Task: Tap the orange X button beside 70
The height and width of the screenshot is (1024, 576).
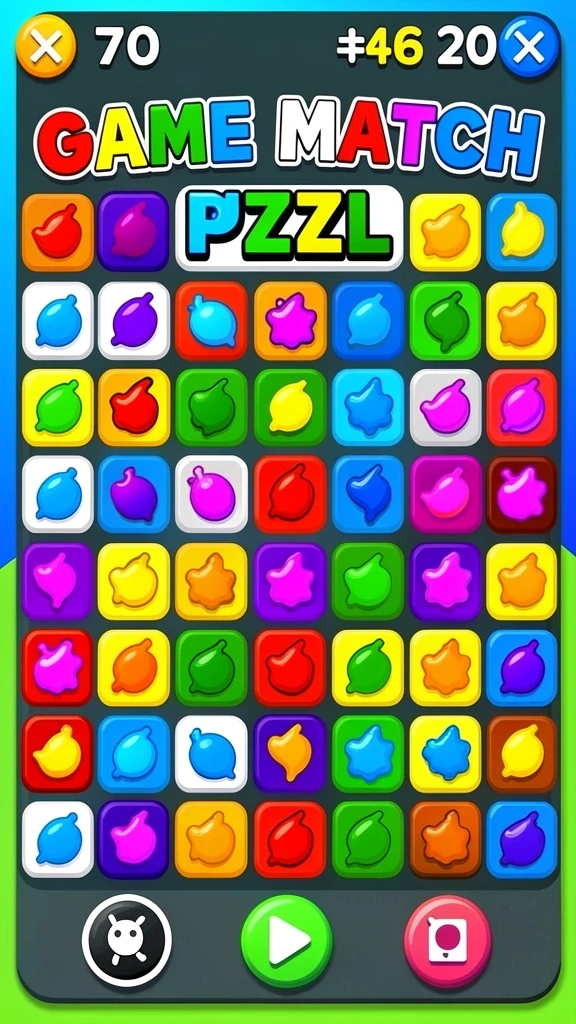Action: tap(46, 46)
